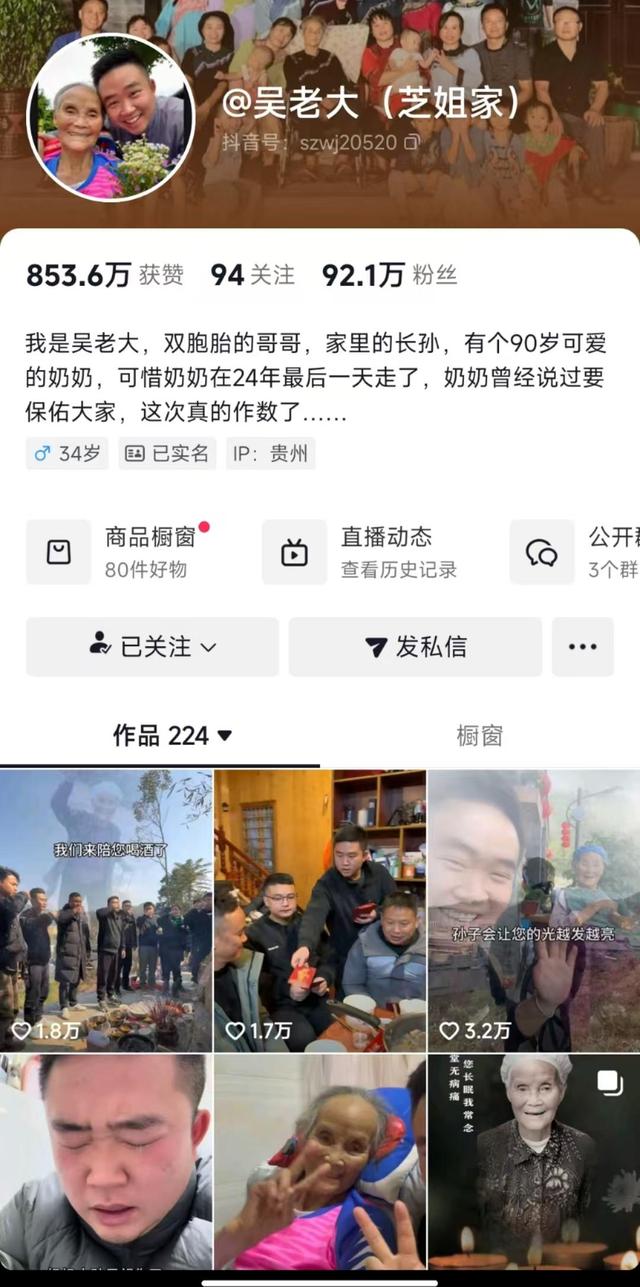The width and height of the screenshot is (640, 1287).
Task: Open the memorial photo album post
Action: [x=534, y=1165]
